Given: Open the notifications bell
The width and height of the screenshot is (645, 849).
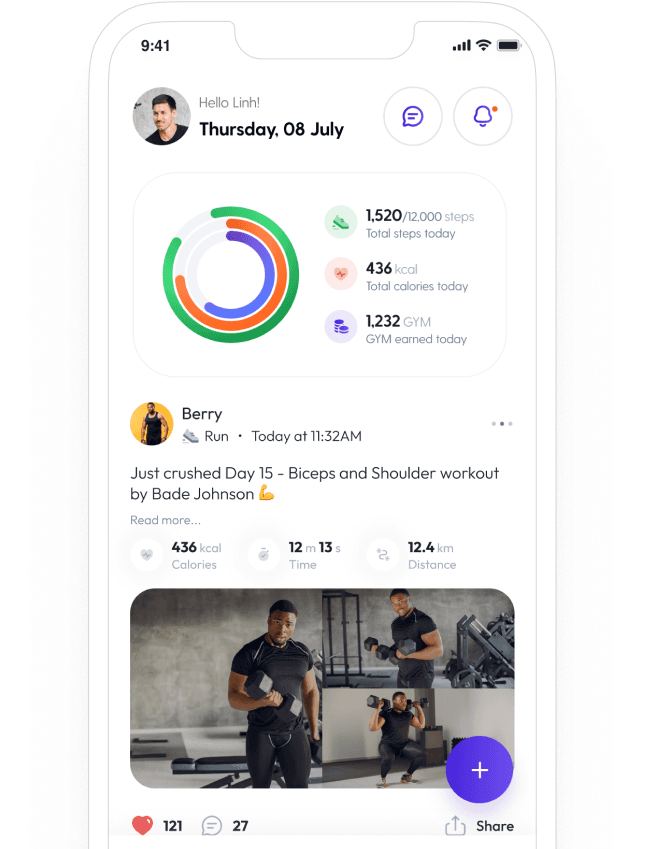Looking at the screenshot, I should point(483,116).
